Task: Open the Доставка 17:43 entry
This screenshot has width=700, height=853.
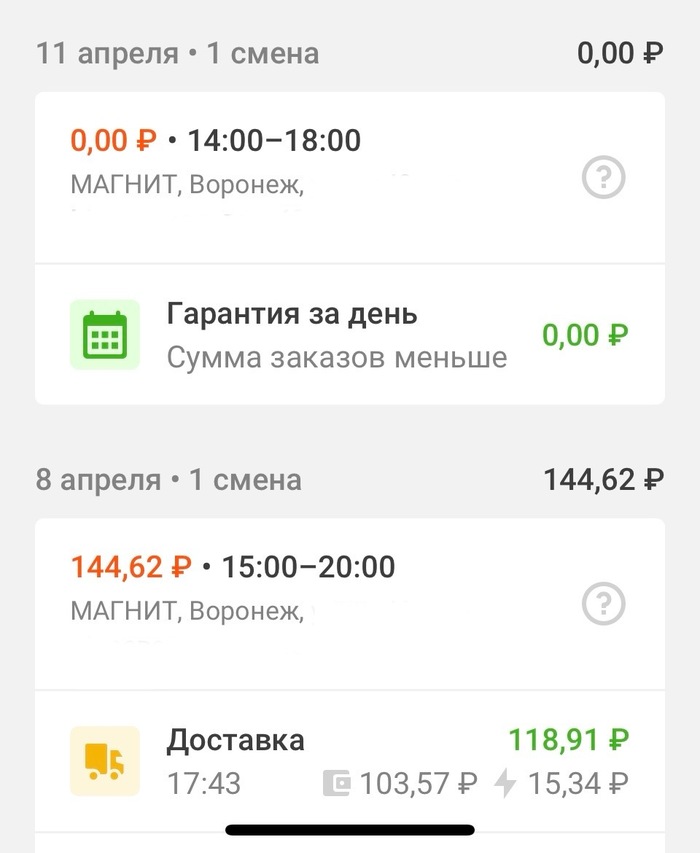Action: (350, 762)
